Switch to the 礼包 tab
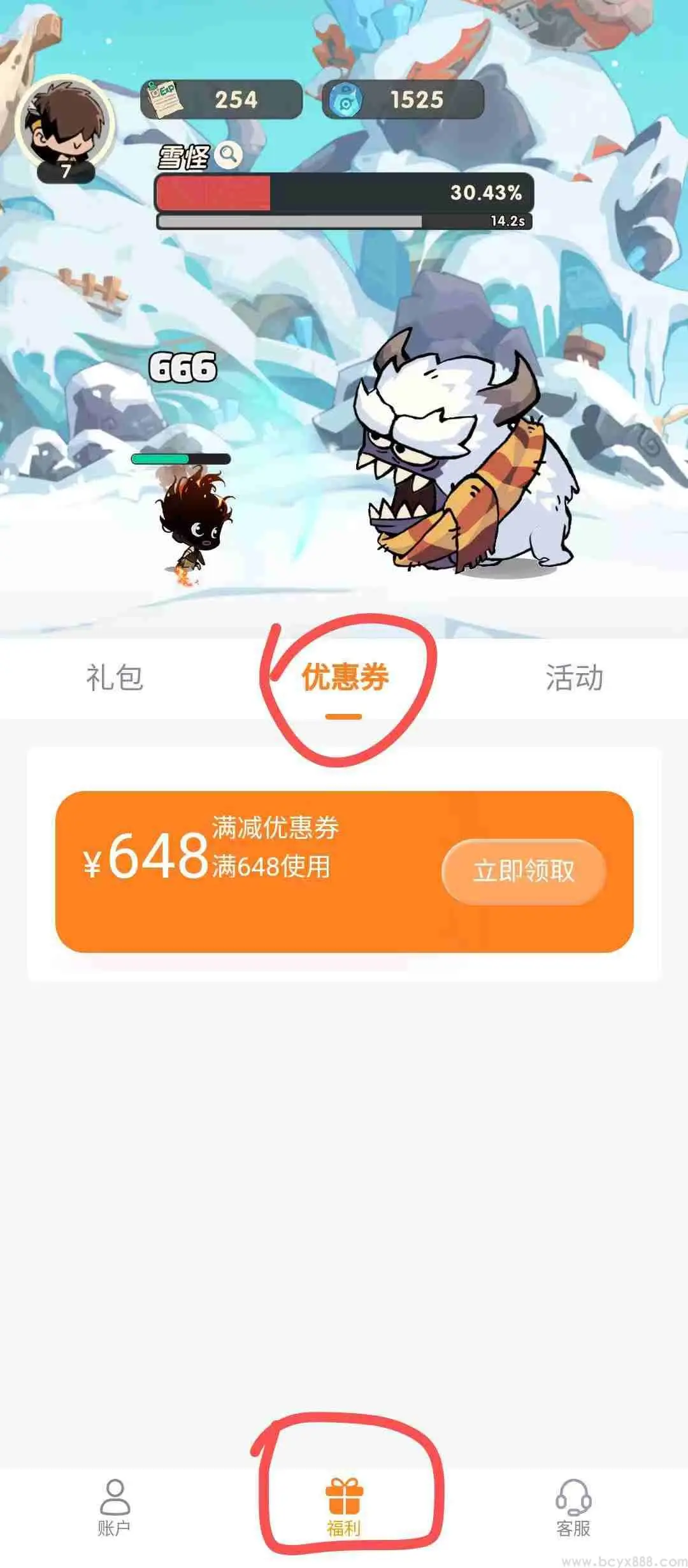 pos(115,678)
